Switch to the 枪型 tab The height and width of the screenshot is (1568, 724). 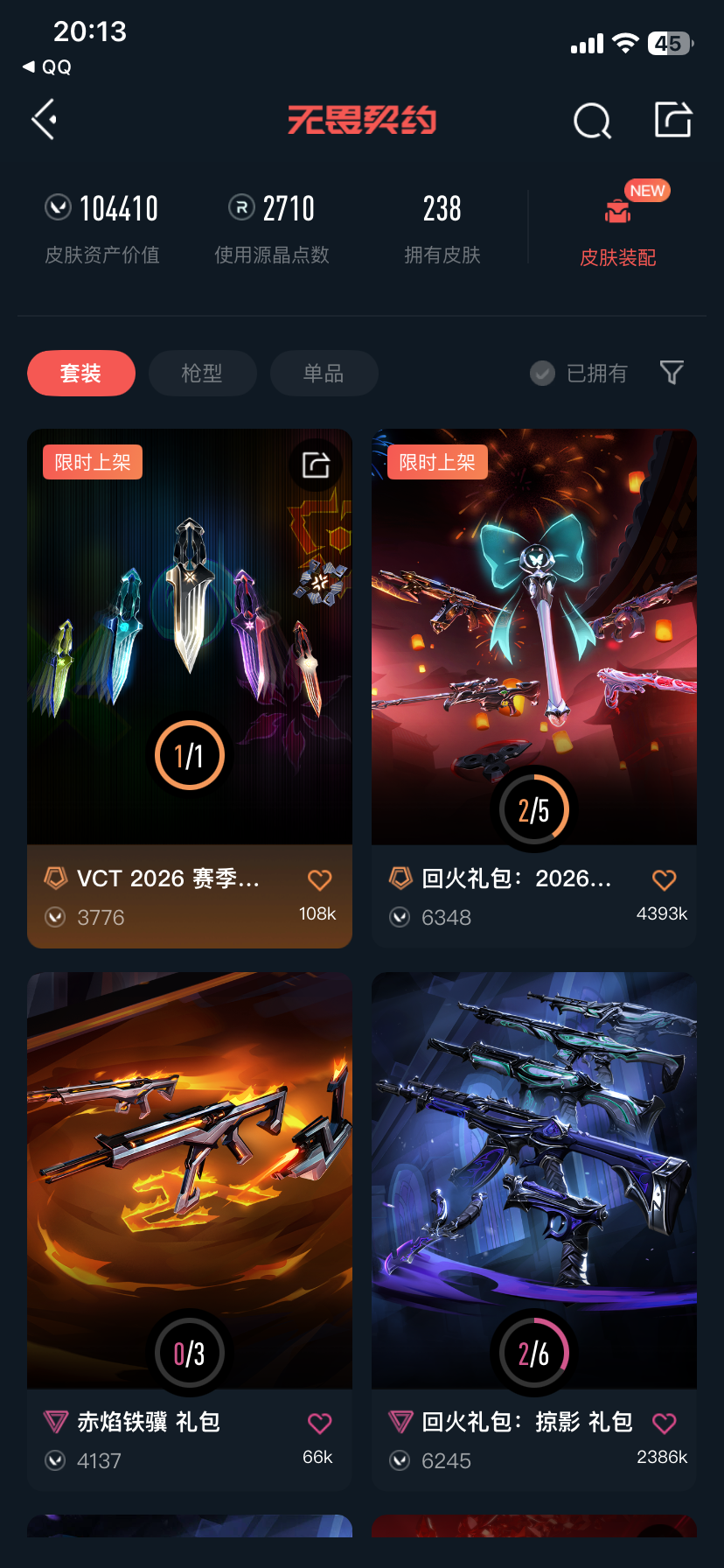(x=202, y=373)
